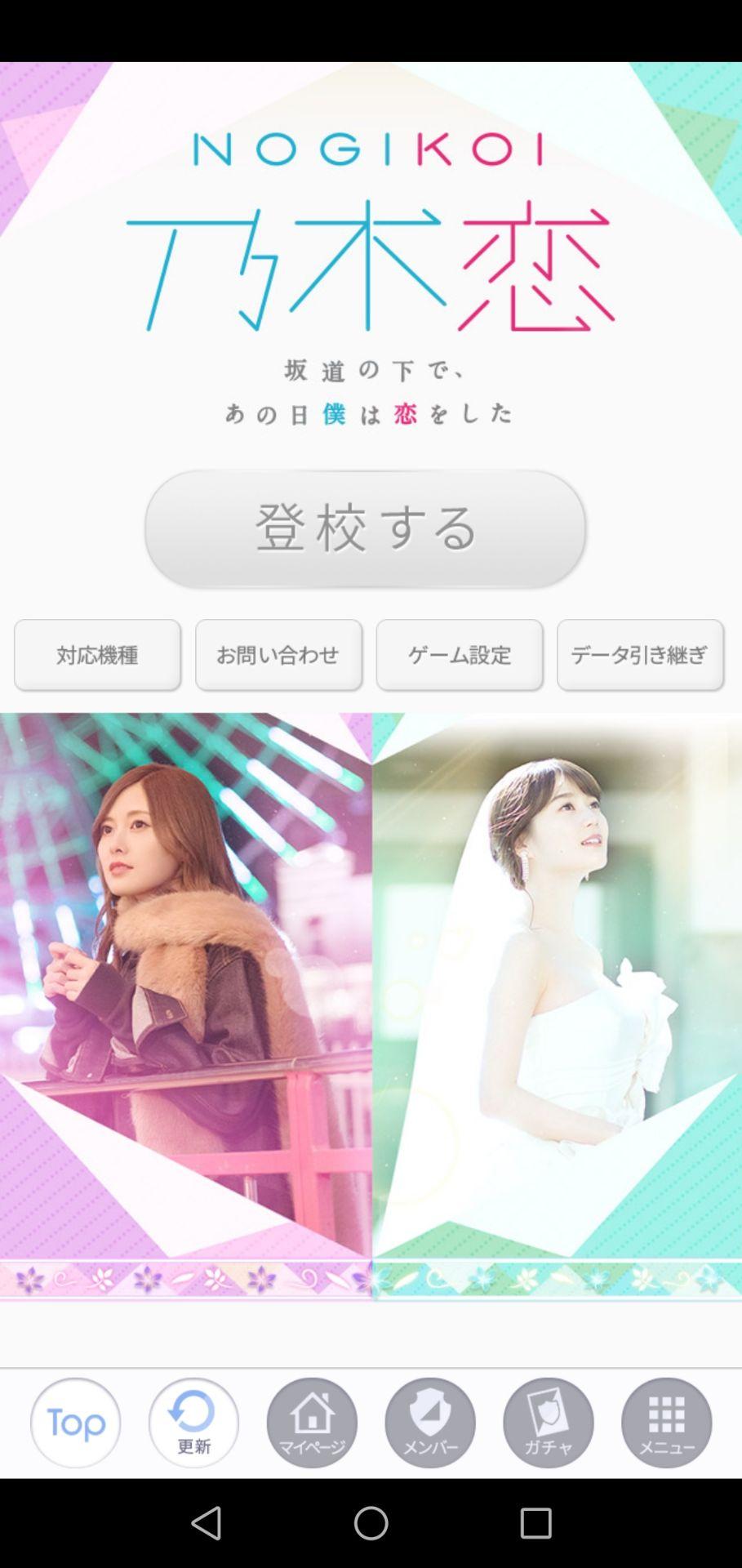The width and height of the screenshot is (742, 1568).
Task: Tap the 乃木恋 title text
Action: (x=370, y=261)
